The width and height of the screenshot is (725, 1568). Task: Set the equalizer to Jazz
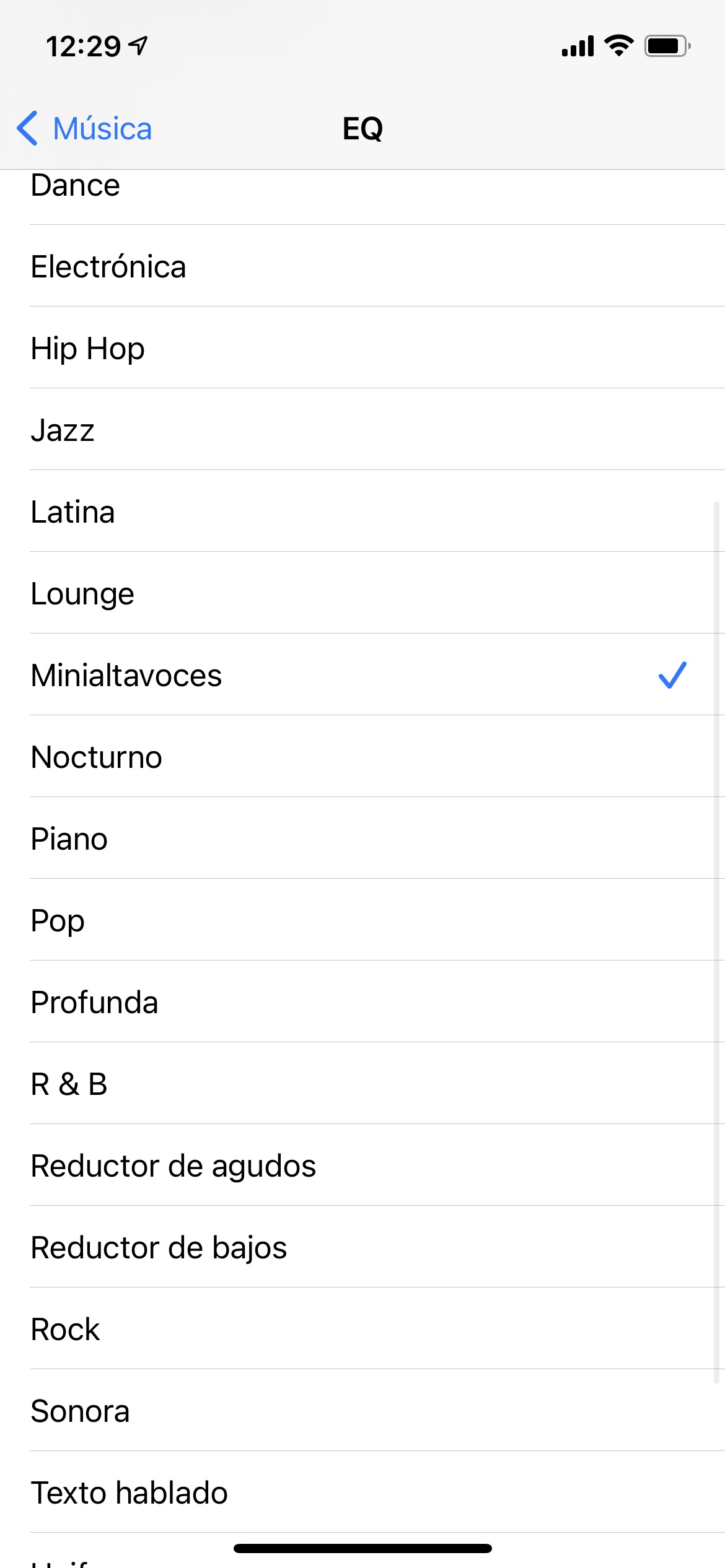point(362,429)
